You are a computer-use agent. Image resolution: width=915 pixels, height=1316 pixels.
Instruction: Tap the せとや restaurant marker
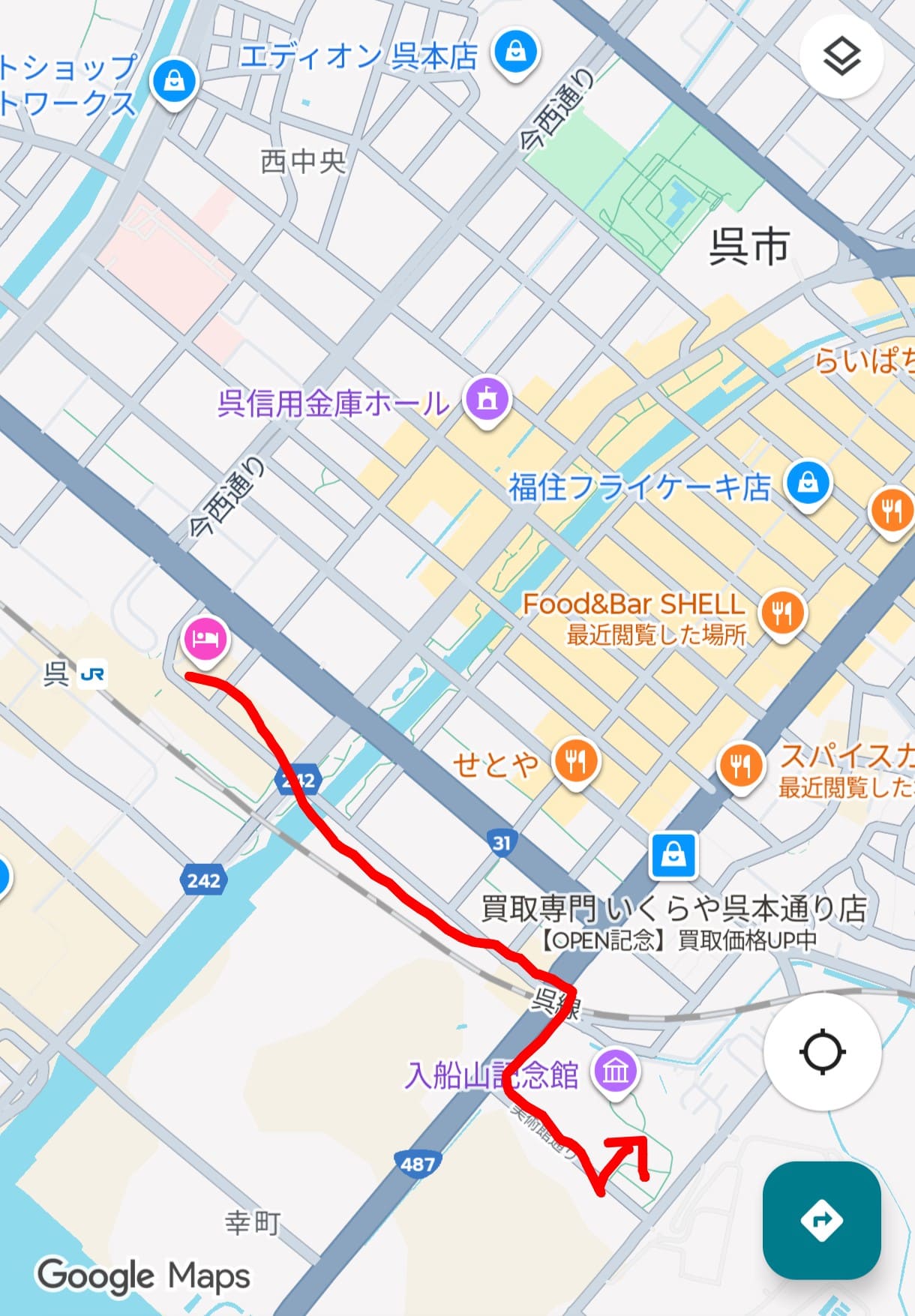click(575, 762)
